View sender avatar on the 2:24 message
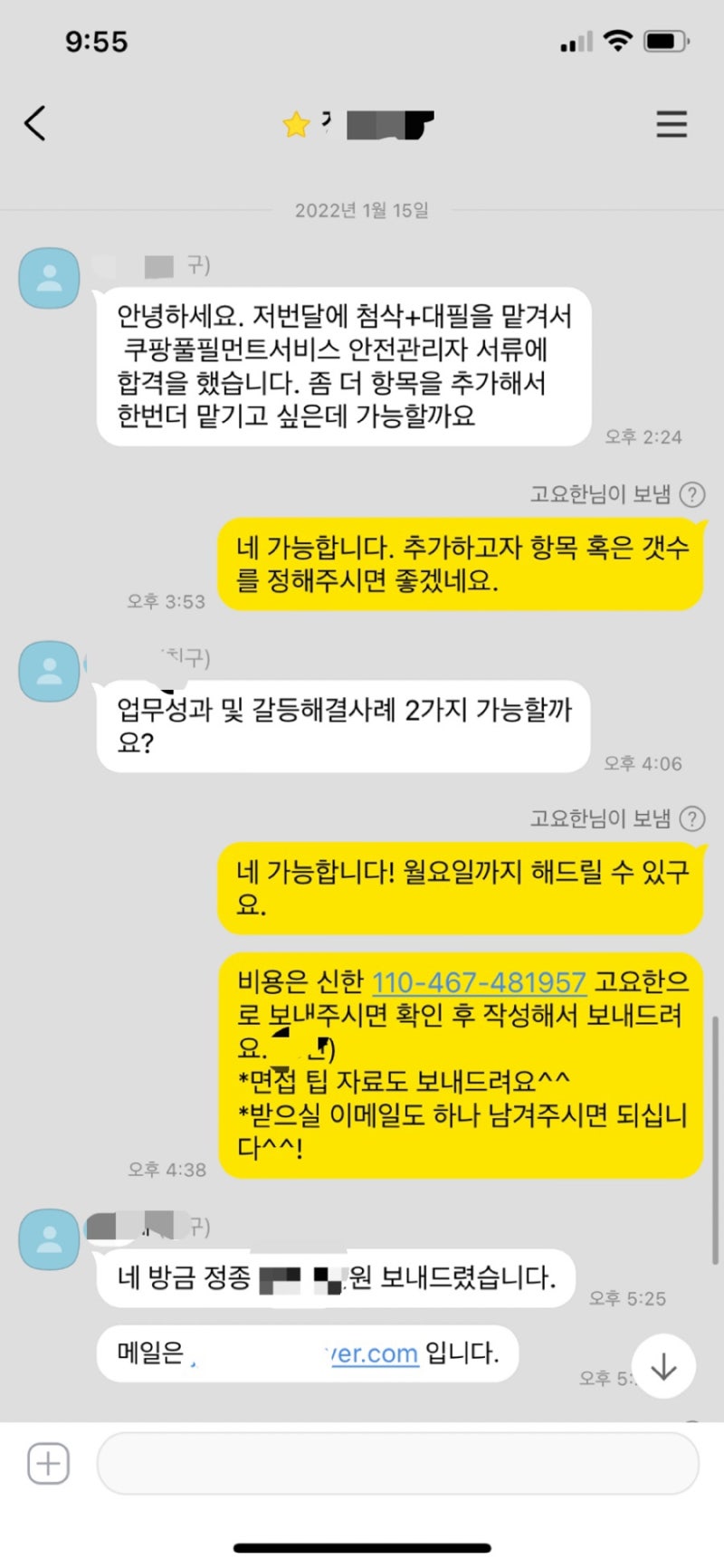This screenshot has width=724, height=1568. [49, 278]
